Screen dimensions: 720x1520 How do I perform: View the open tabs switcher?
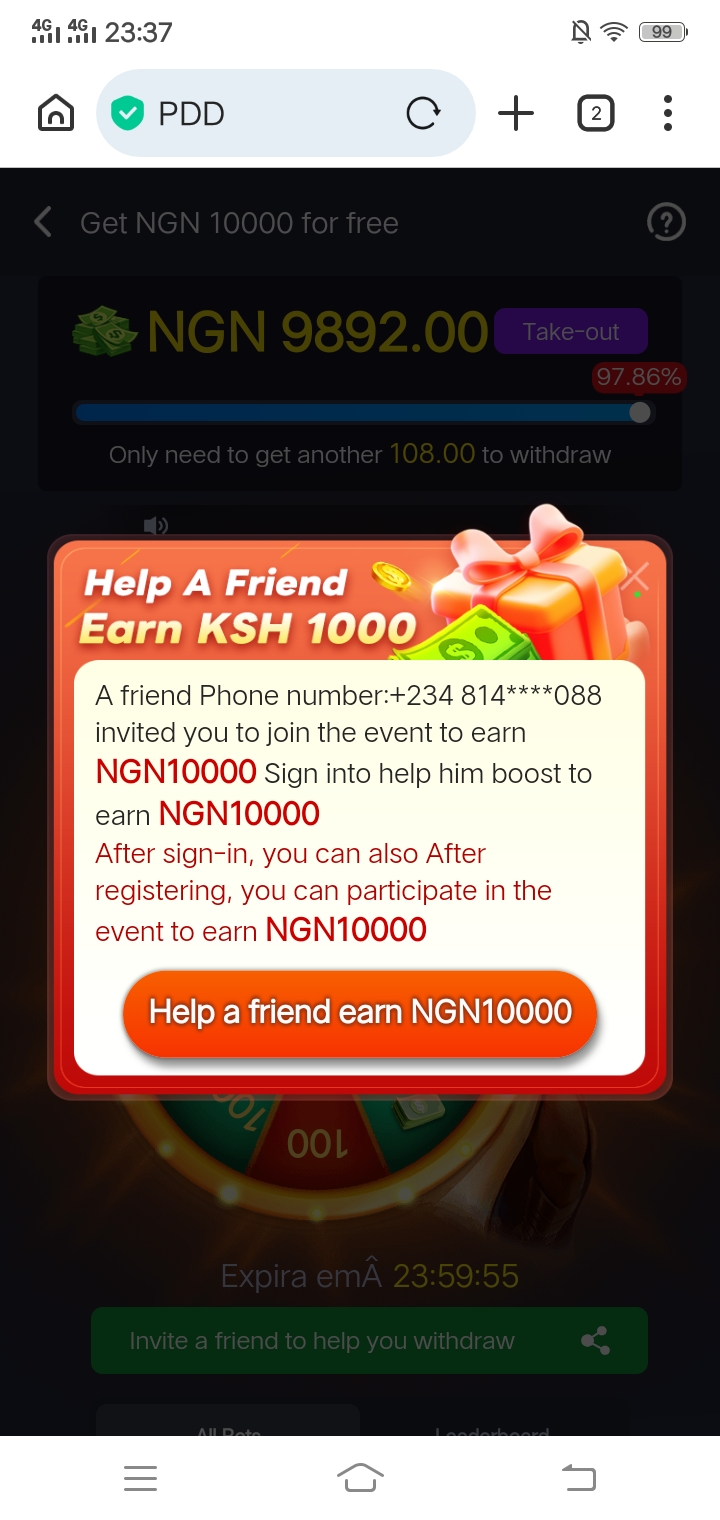(x=596, y=113)
